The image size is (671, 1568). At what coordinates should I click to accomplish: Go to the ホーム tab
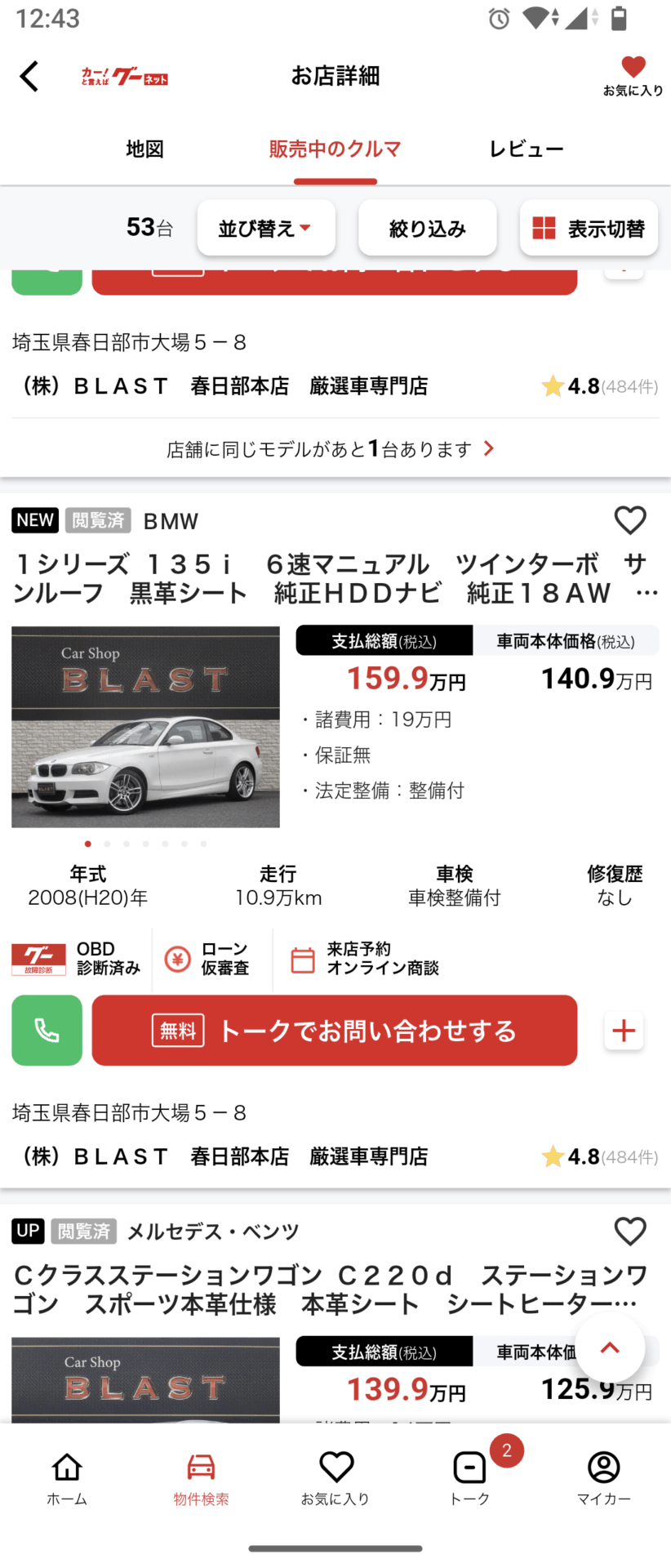67,1478
